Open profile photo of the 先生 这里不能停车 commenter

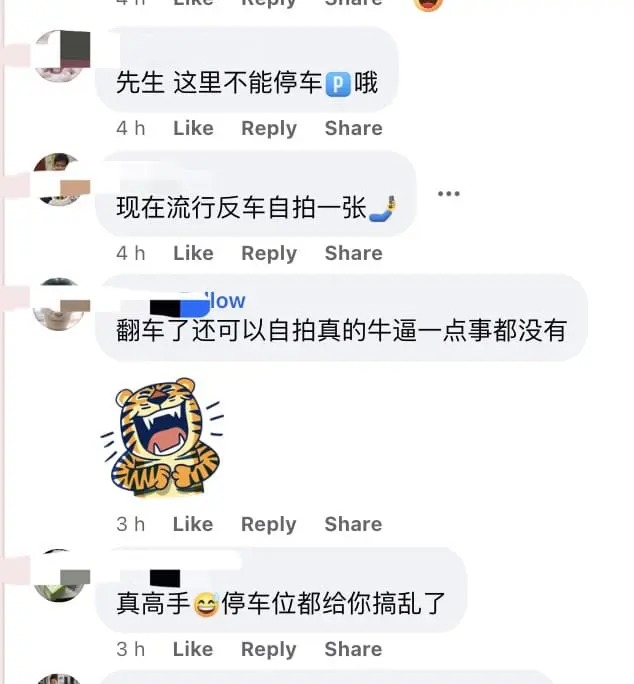point(60,56)
